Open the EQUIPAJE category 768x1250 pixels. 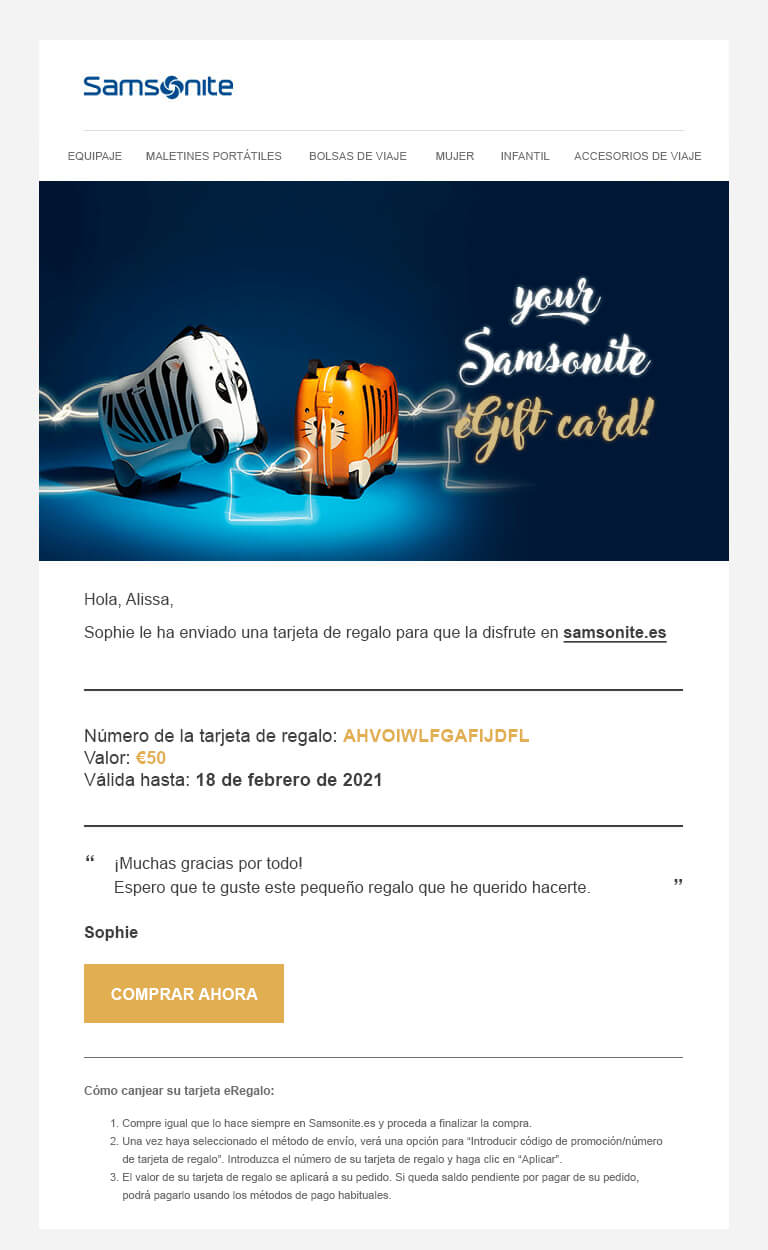(95, 156)
